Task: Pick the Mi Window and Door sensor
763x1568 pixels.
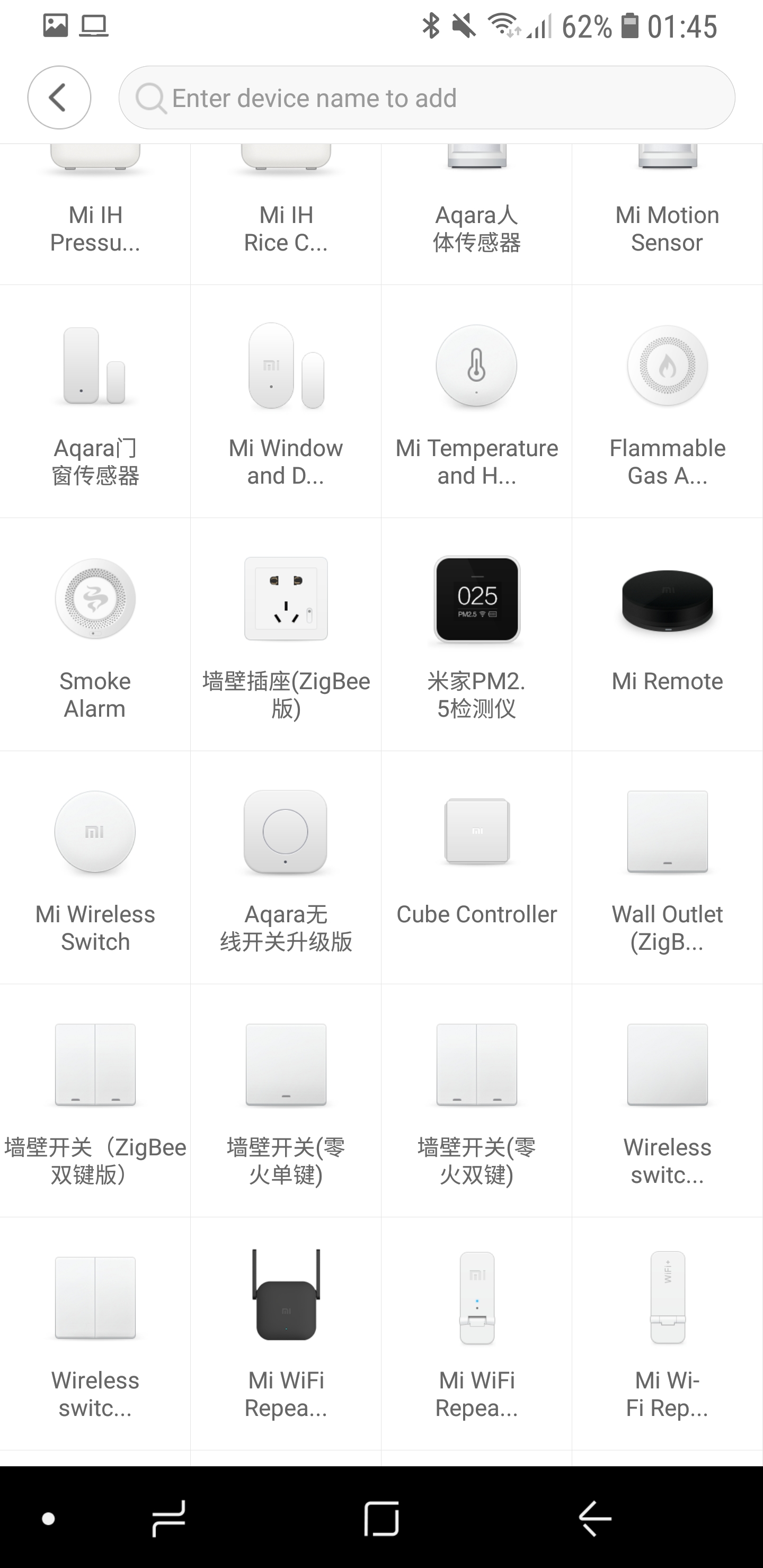Action: 286,402
